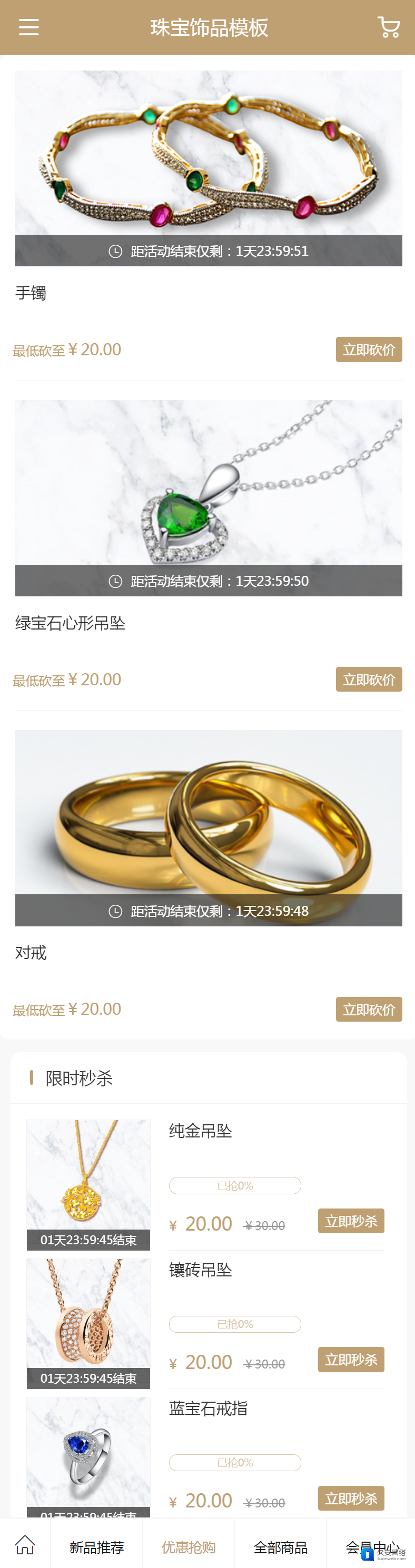Tap 立即砍价 for 手镯
This screenshot has width=415, height=1568.
[x=369, y=349]
